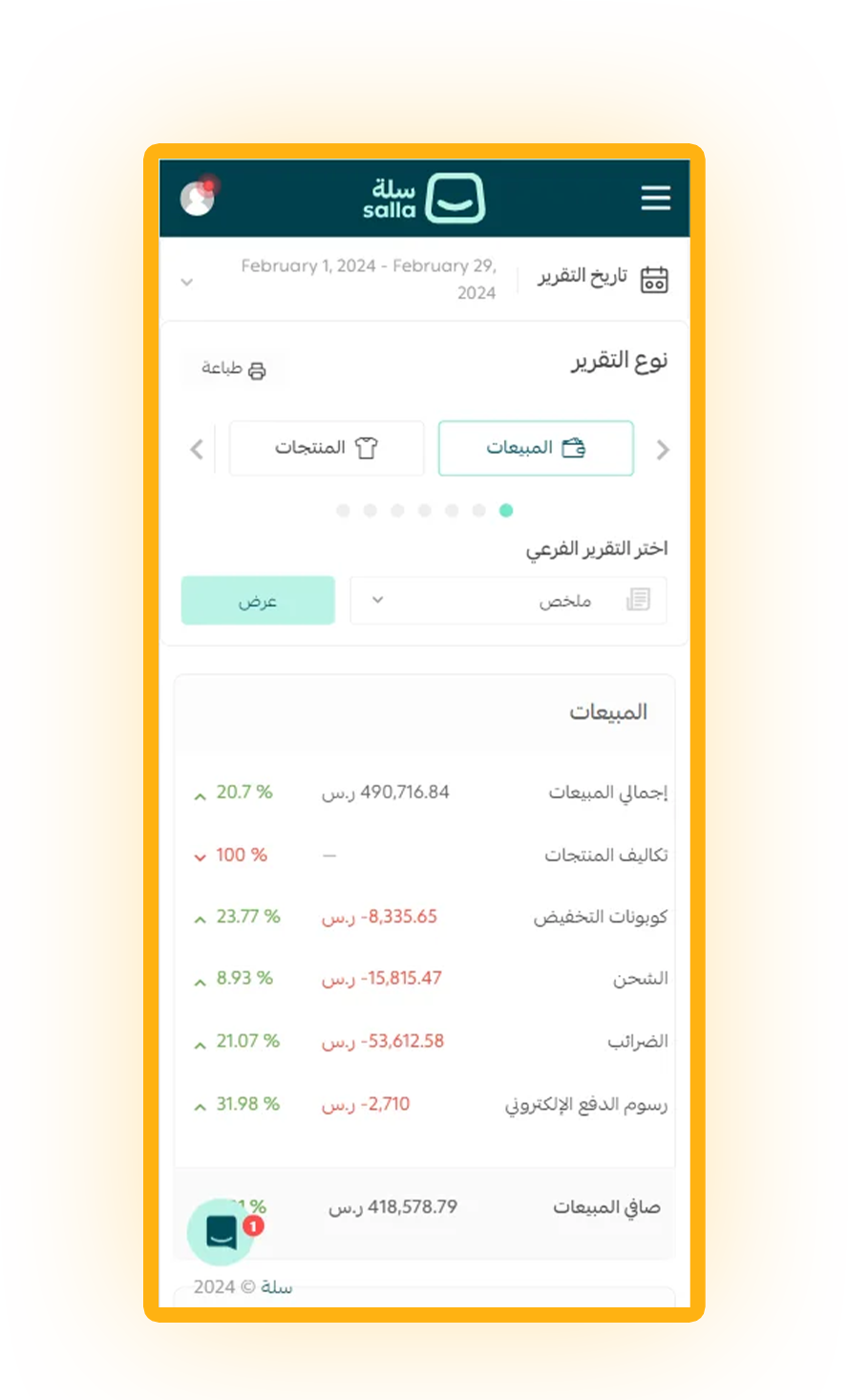The image size is (848, 1400).
Task: Open the hamburger menu
Action: click(655, 198)
